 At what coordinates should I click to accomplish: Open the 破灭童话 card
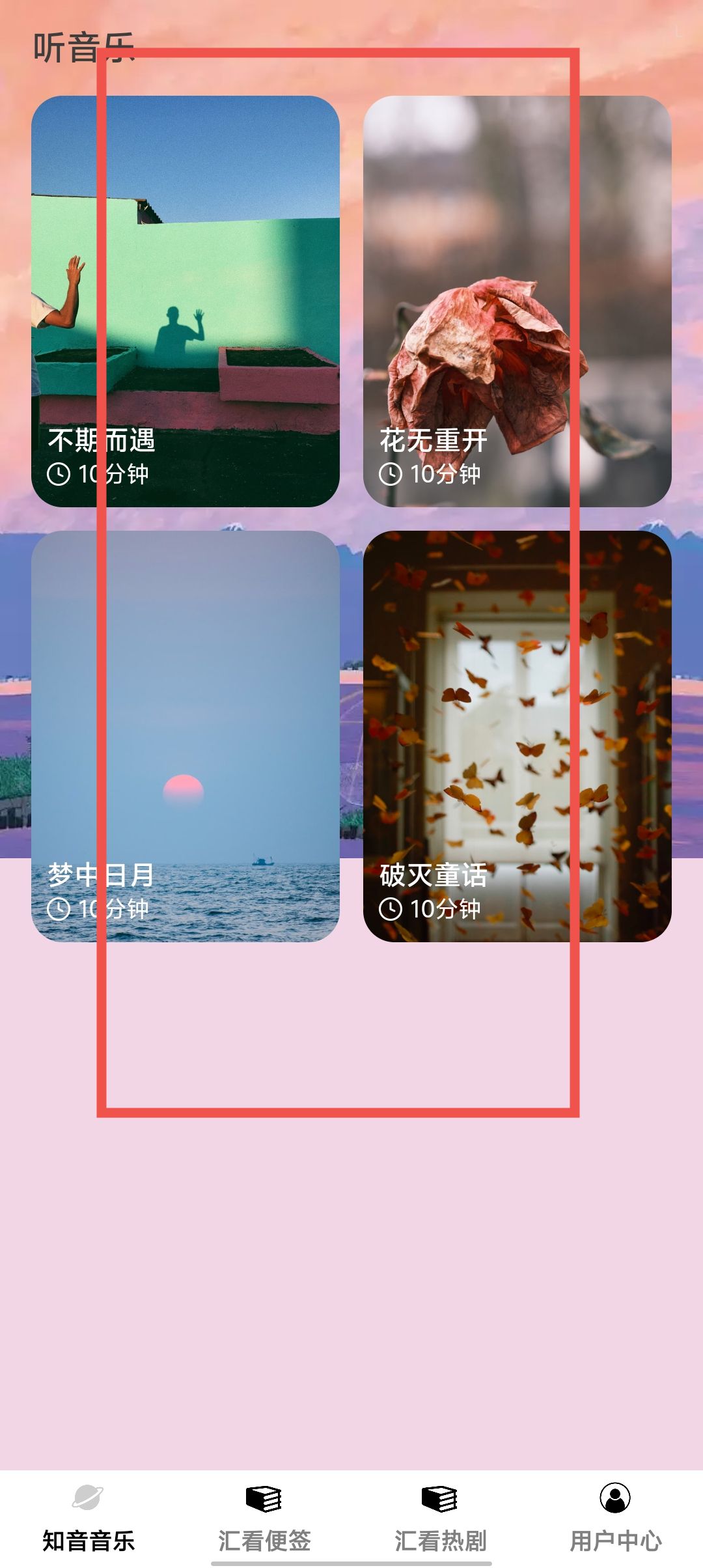point(517,736)
